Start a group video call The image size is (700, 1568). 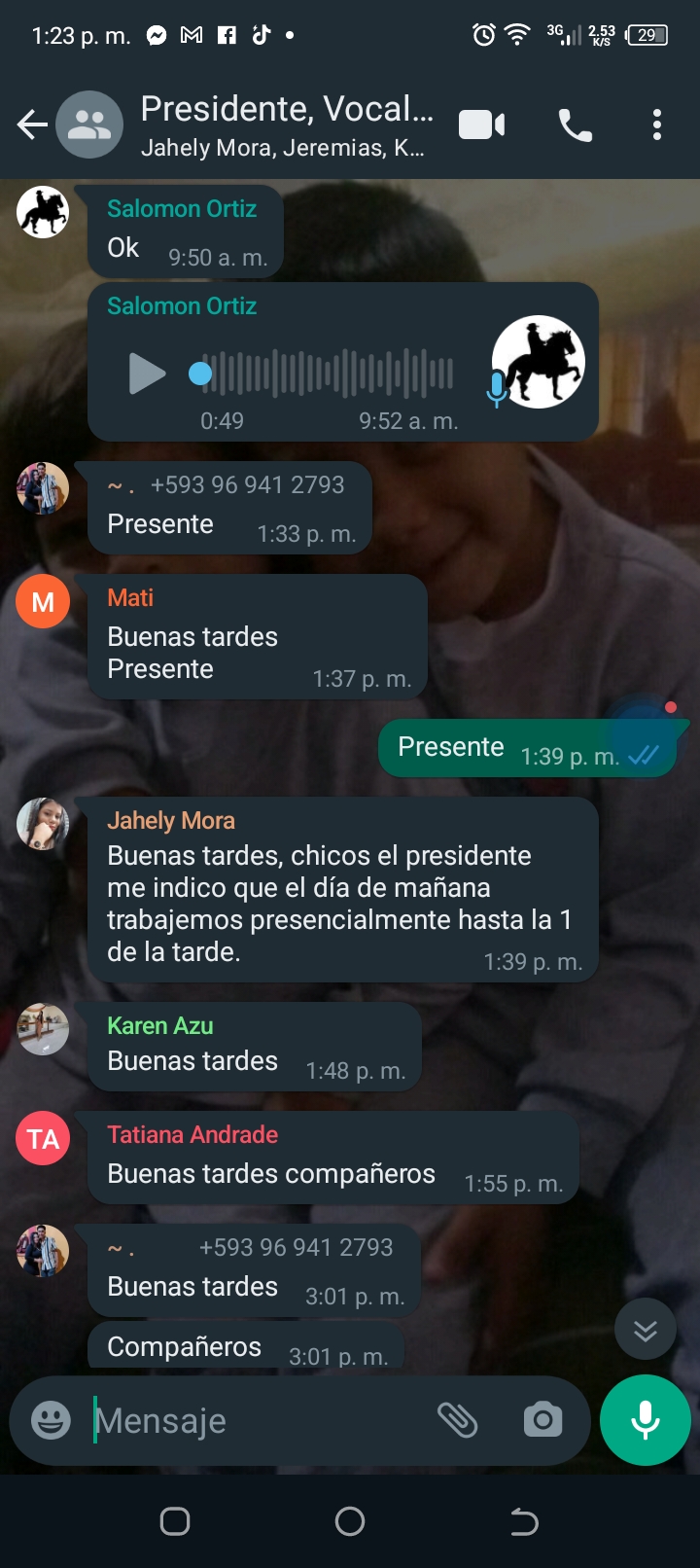[481, 125]
